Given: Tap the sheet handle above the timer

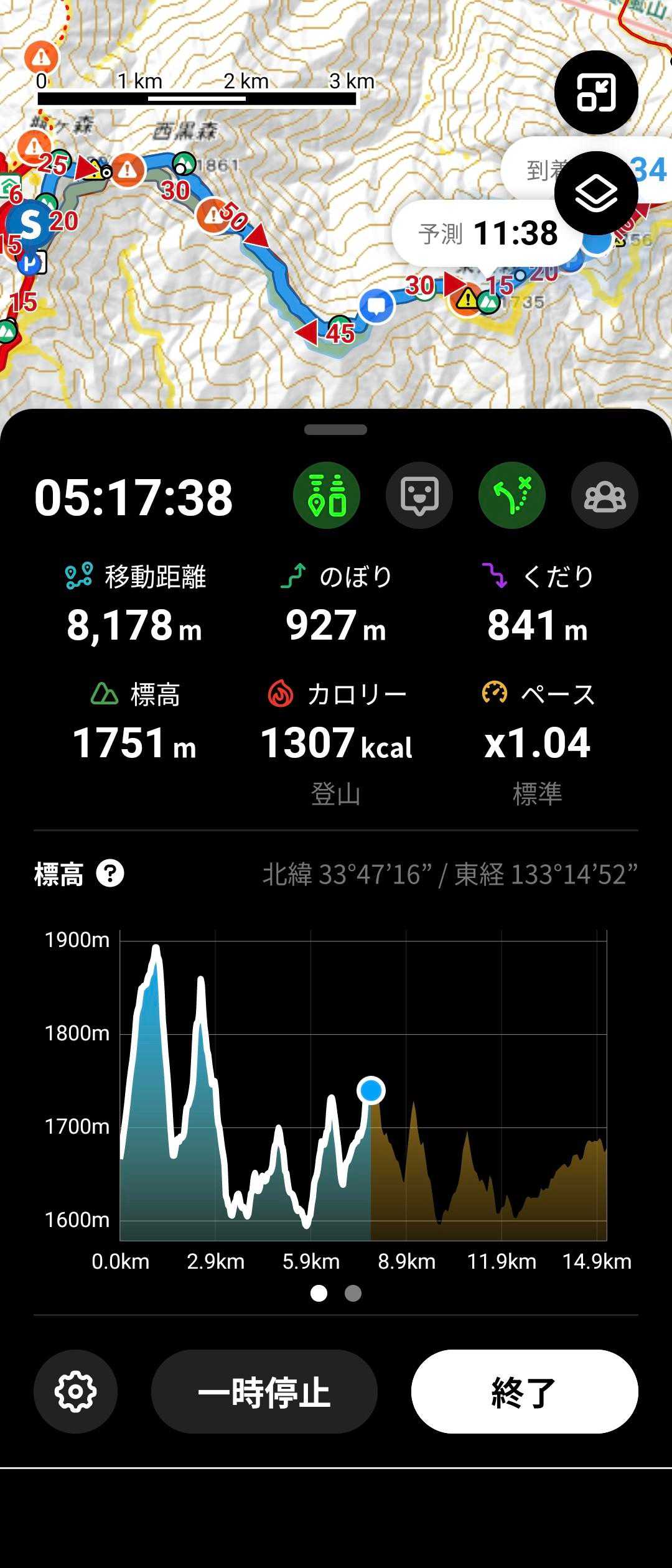Looking at the screenshot, I should 336,429.
